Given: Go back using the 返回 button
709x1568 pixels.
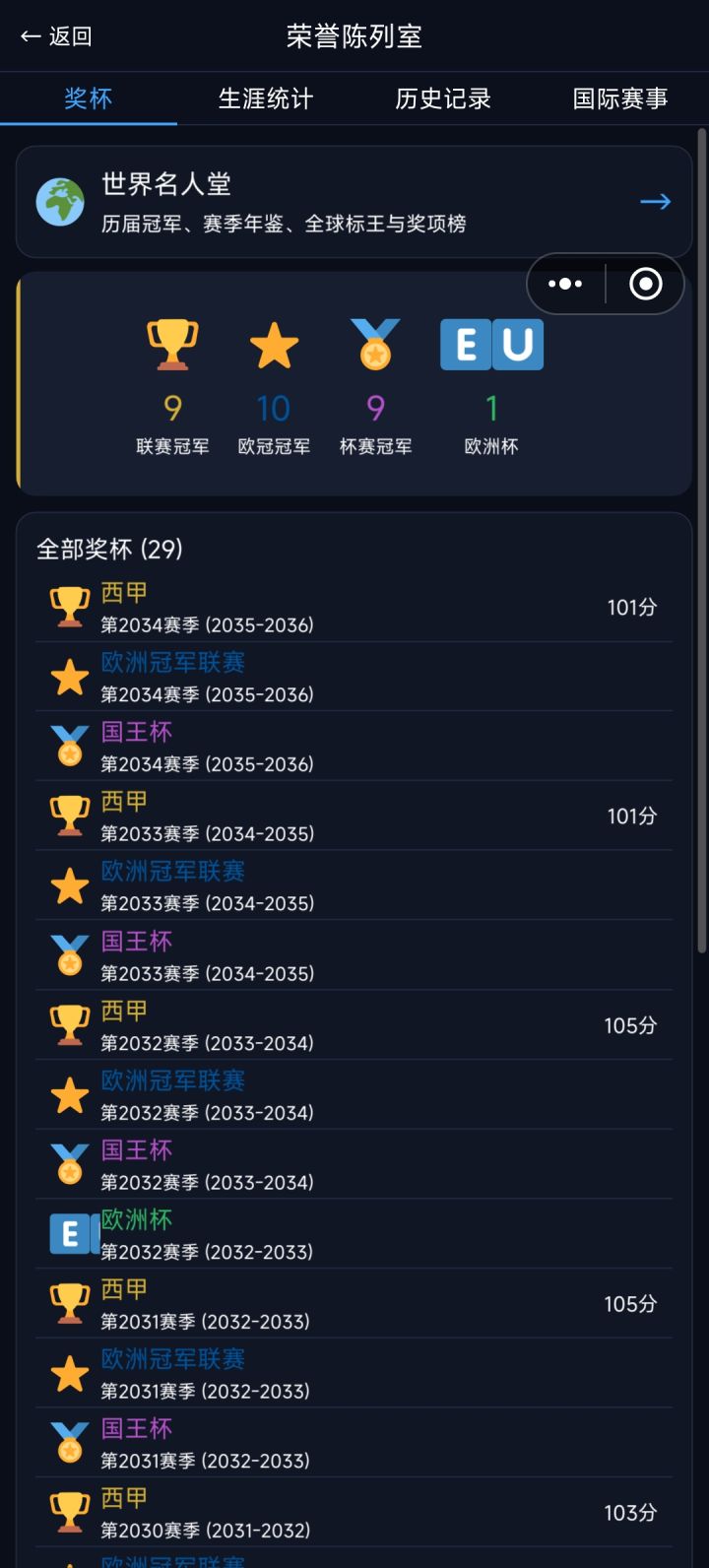Looking at the screenshot, I should 56,36.
